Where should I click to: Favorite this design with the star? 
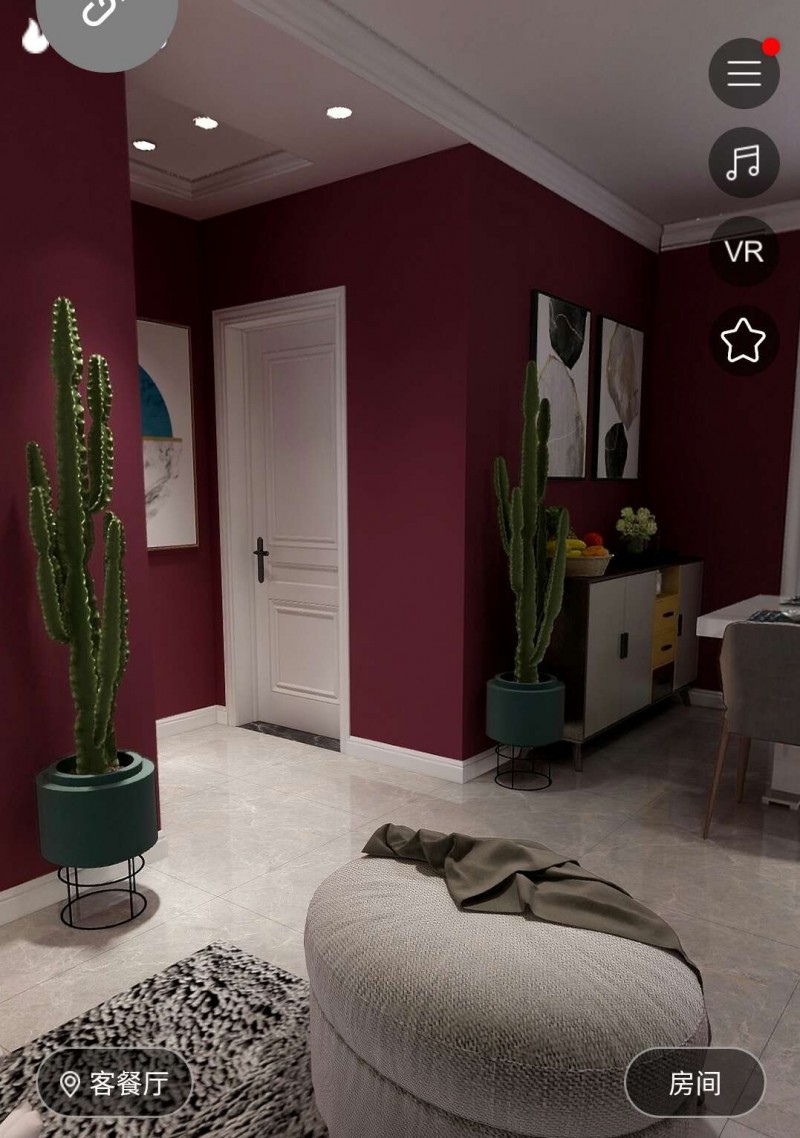pos(744,341)
